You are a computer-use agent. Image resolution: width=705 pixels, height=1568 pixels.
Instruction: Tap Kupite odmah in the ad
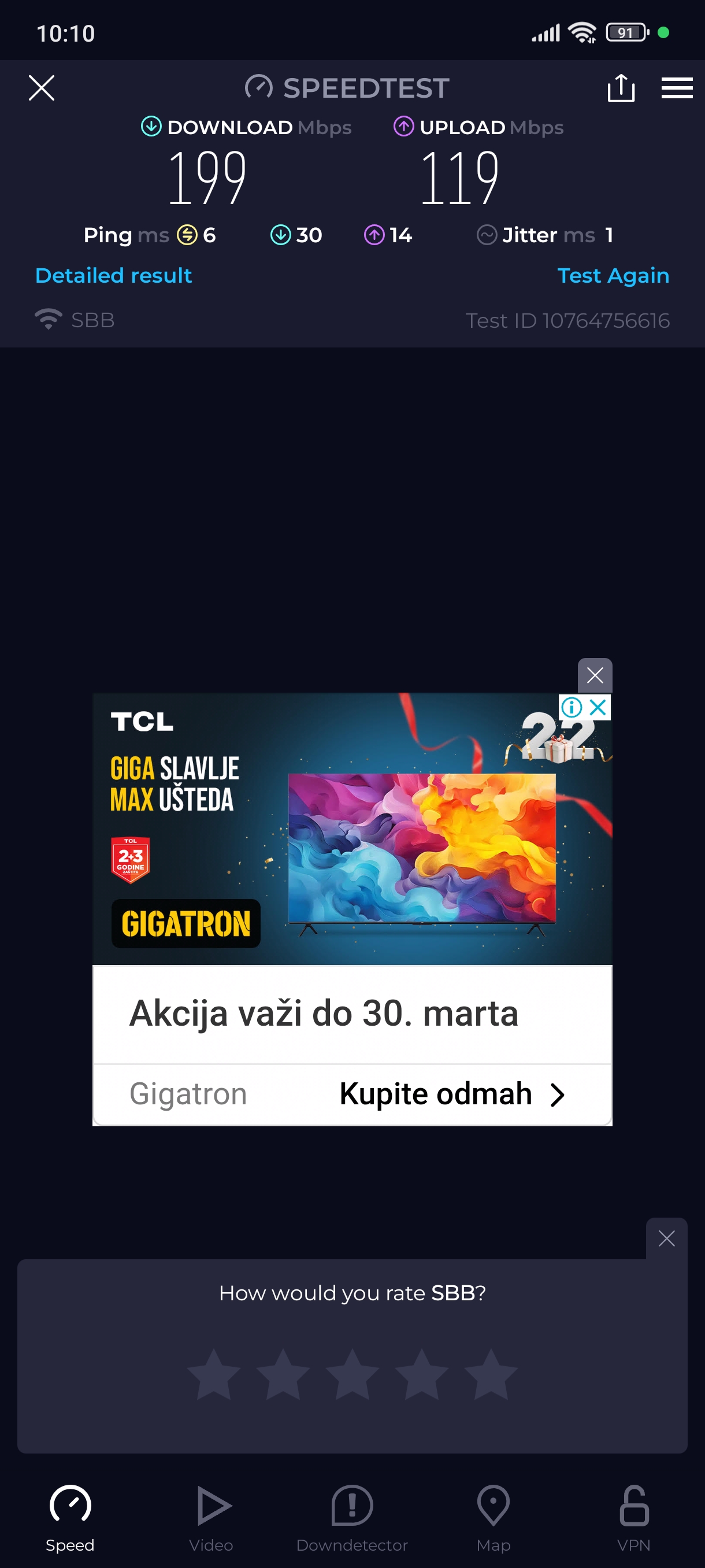tap(451, 1094)
